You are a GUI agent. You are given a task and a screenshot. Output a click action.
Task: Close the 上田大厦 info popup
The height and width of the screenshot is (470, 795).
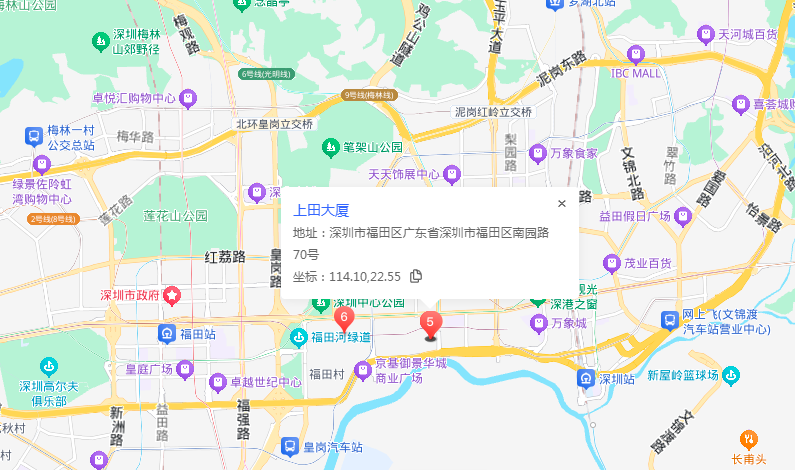562,203
